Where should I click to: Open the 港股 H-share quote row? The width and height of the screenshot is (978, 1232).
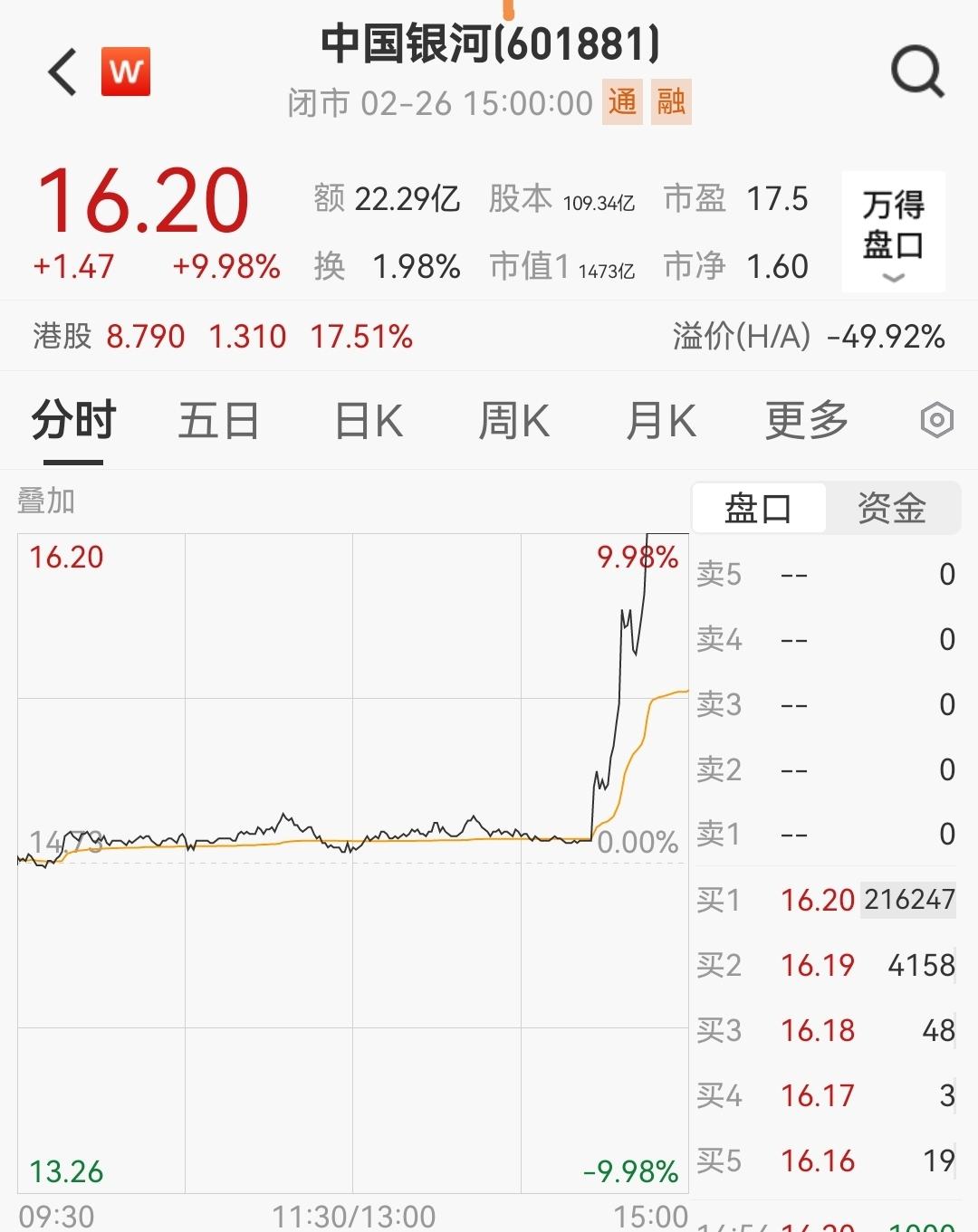222,337
